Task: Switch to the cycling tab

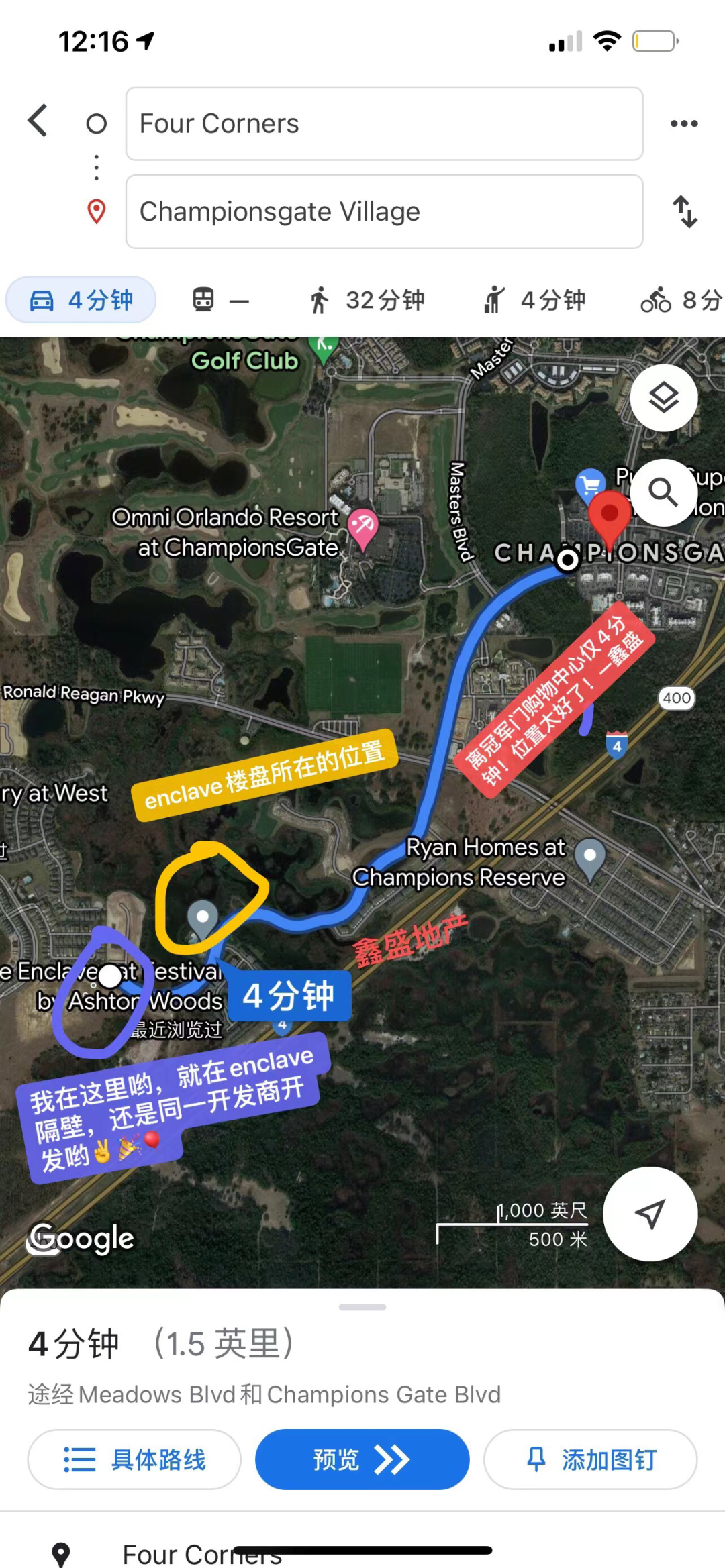Action: [681, 300]
